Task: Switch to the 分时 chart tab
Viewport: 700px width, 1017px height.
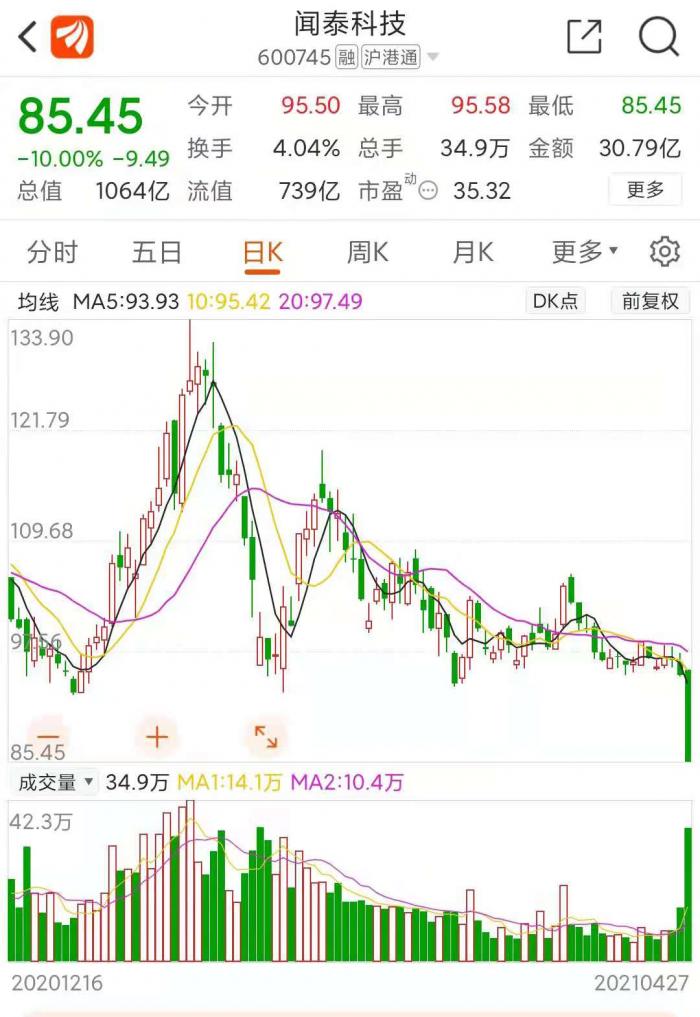Action: point(52,253)
